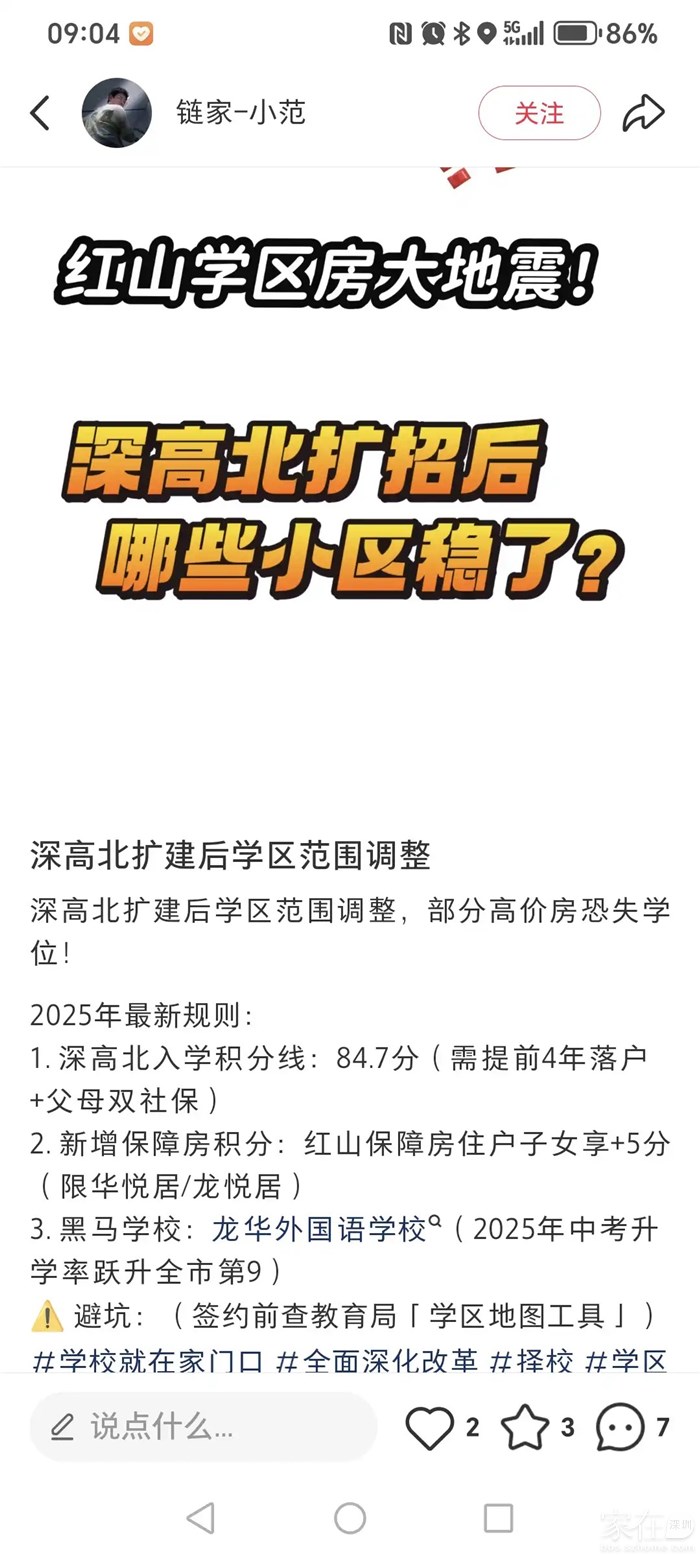The height and width of the screenshot is (1555, 700).
Task: Open the comments section
Action: (x=621, y=1427)
